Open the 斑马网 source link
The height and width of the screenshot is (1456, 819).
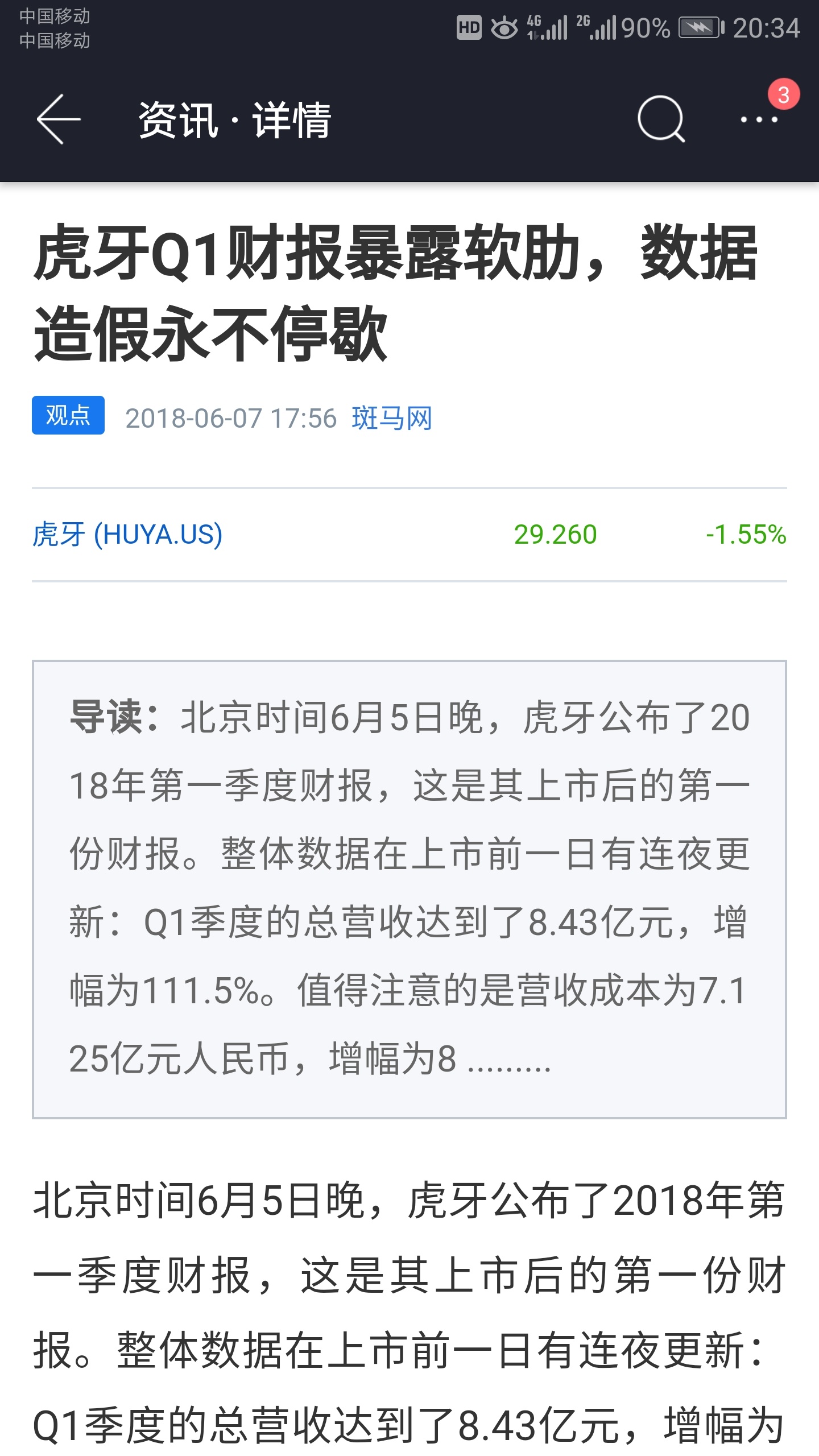(x=392, y=419)
